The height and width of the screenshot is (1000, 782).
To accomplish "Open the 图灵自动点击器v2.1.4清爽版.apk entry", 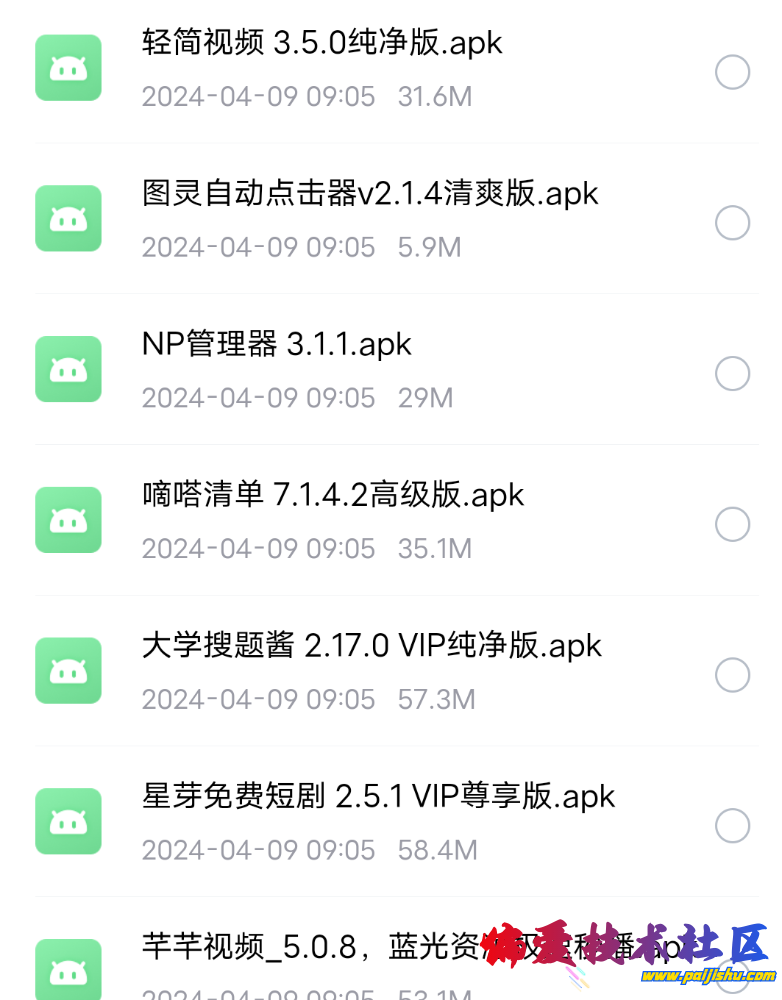I will (368, 193).
